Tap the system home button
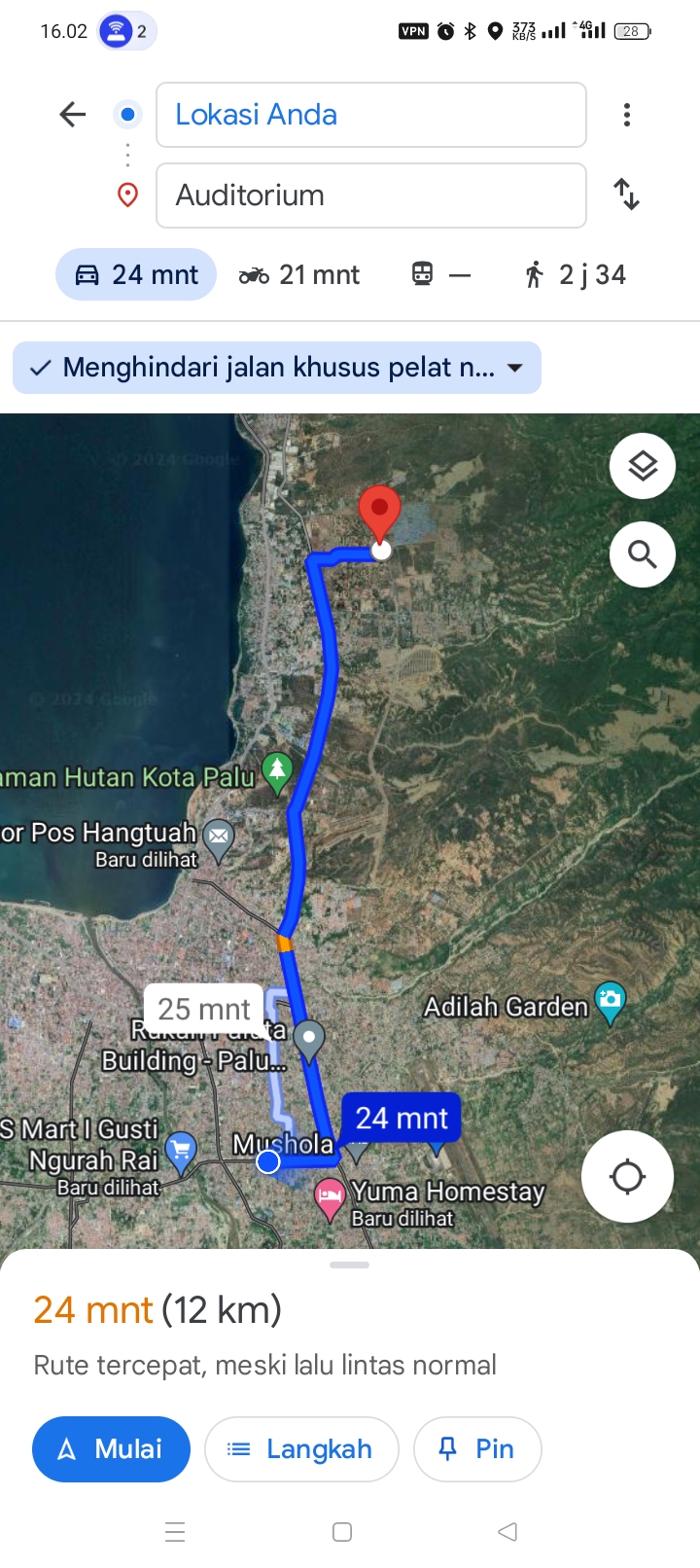 click(342, 1532)
